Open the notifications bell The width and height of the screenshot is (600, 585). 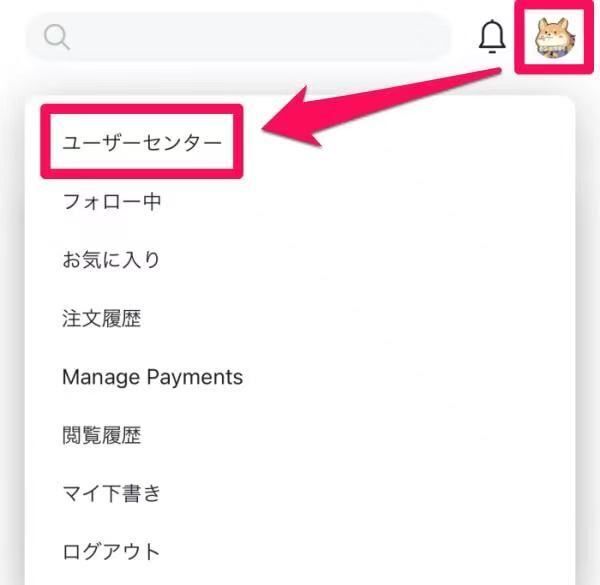[x=491, y=37]
